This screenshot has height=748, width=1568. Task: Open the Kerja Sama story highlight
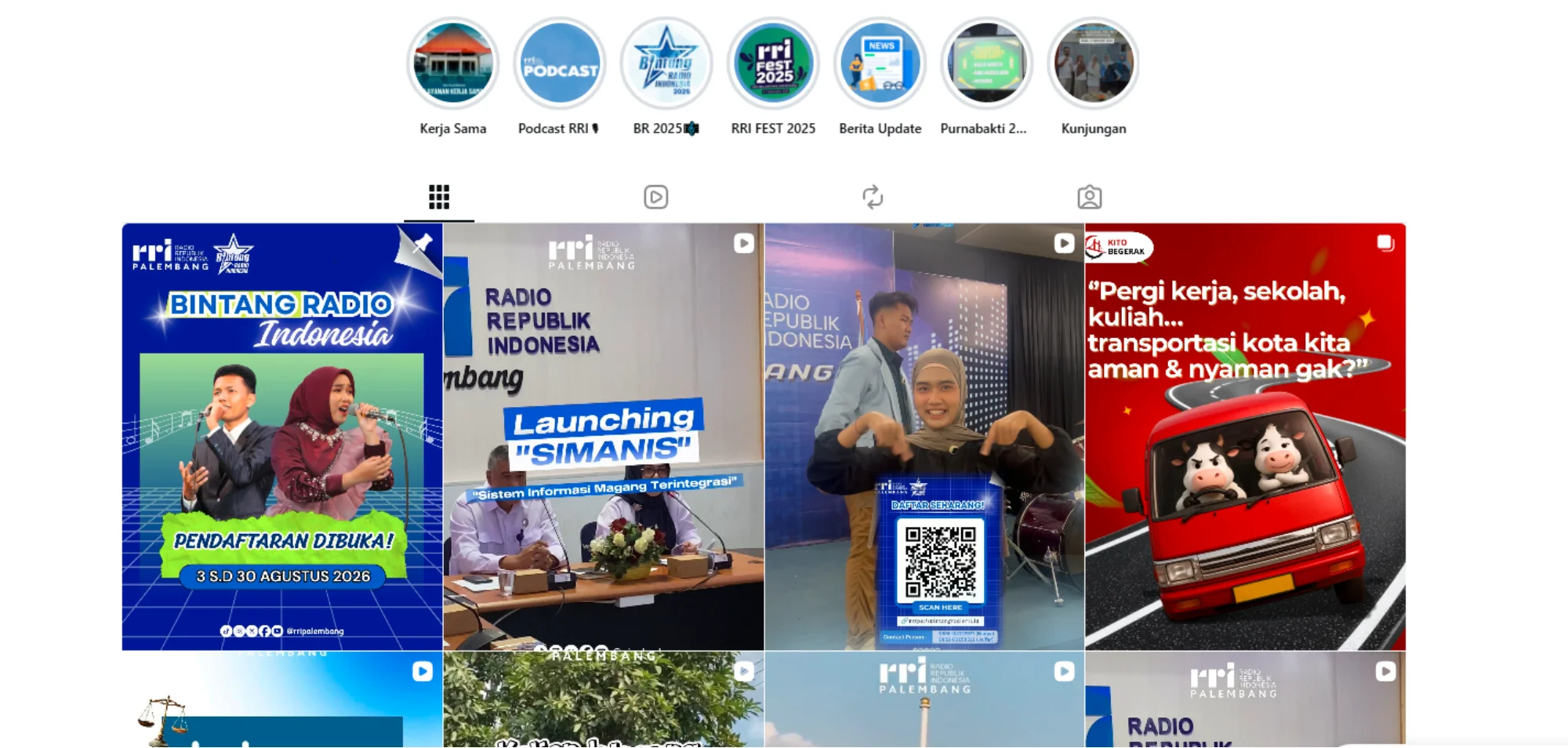(453, 64)
